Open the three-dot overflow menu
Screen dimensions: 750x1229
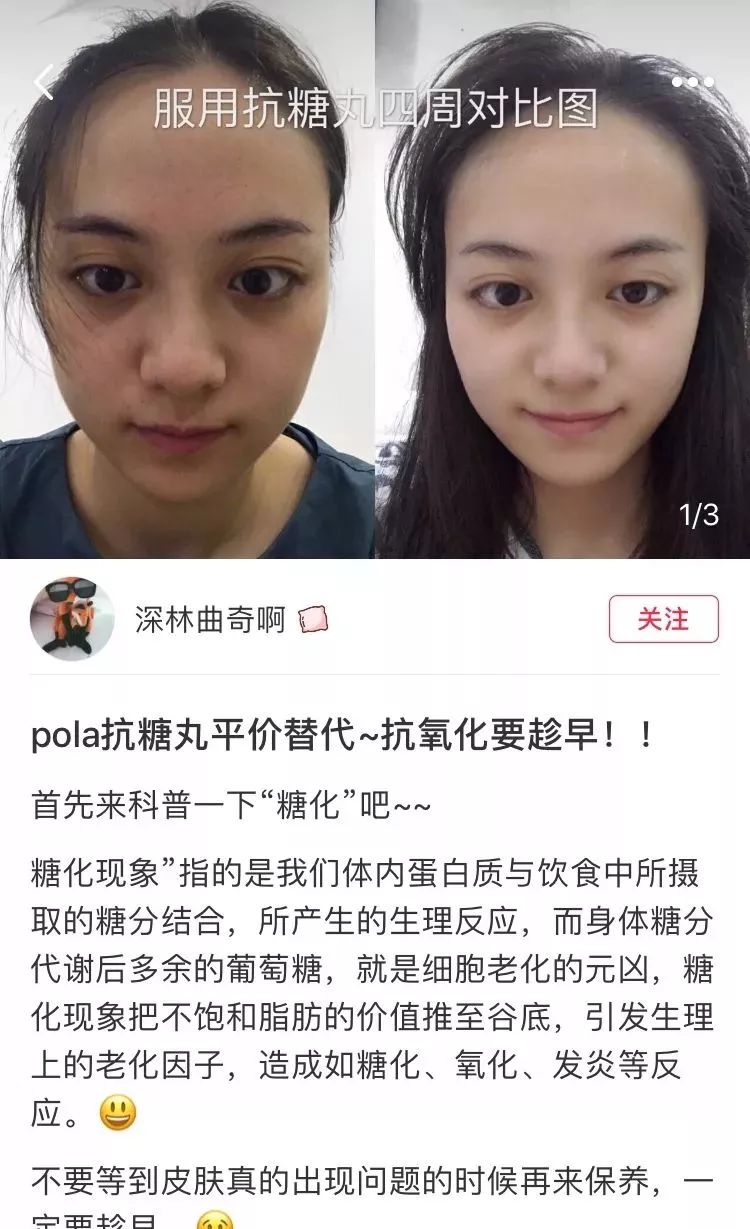[x=693, y=82]
